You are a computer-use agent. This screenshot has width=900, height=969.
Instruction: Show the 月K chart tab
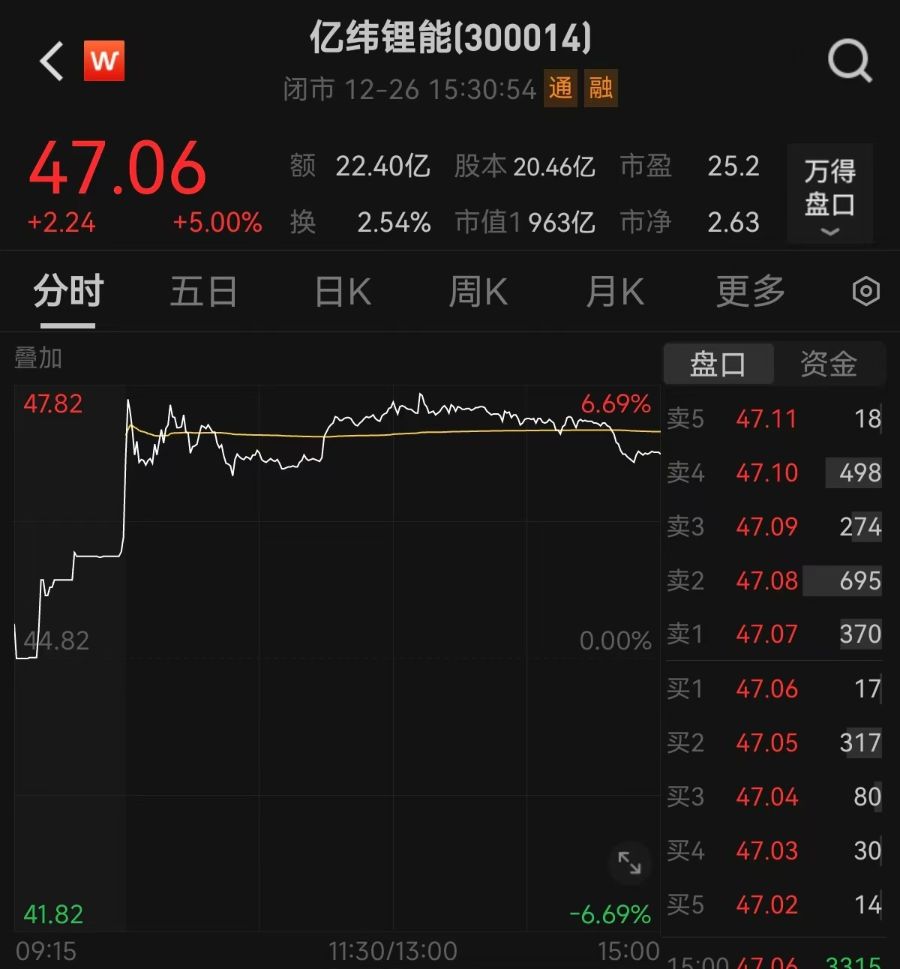click(614, 292)
